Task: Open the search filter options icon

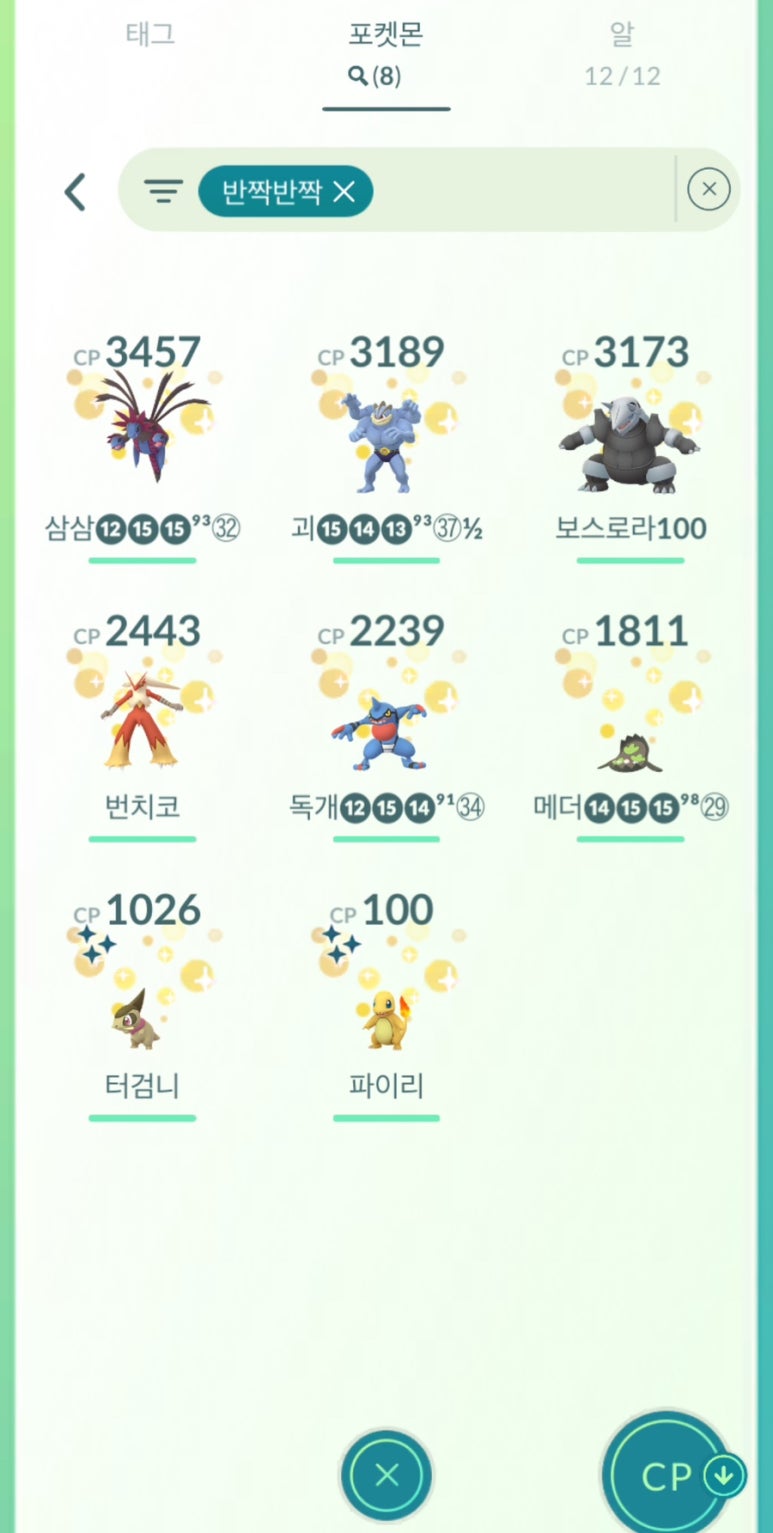Action: (x=163, y=191)
